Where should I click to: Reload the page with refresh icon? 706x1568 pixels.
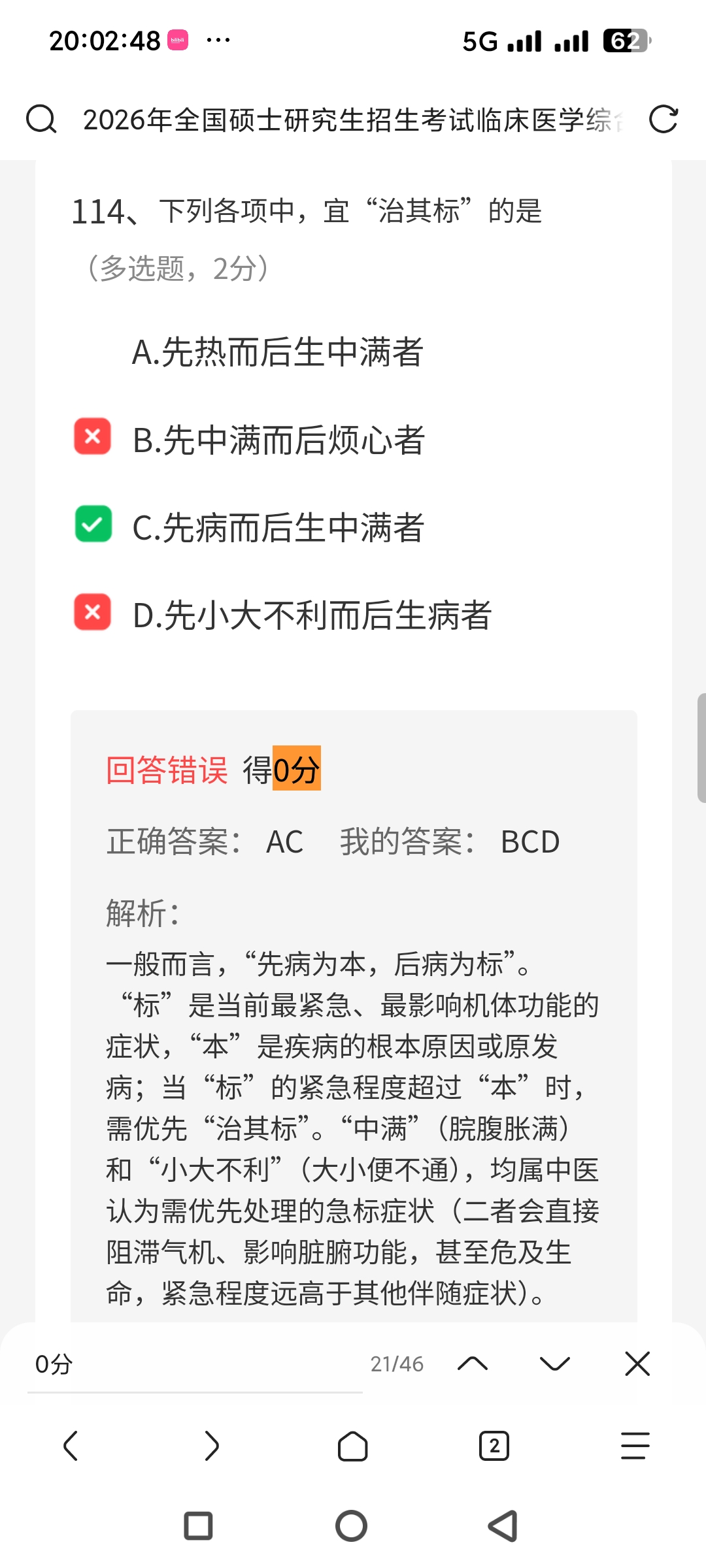tap(663, 120)
